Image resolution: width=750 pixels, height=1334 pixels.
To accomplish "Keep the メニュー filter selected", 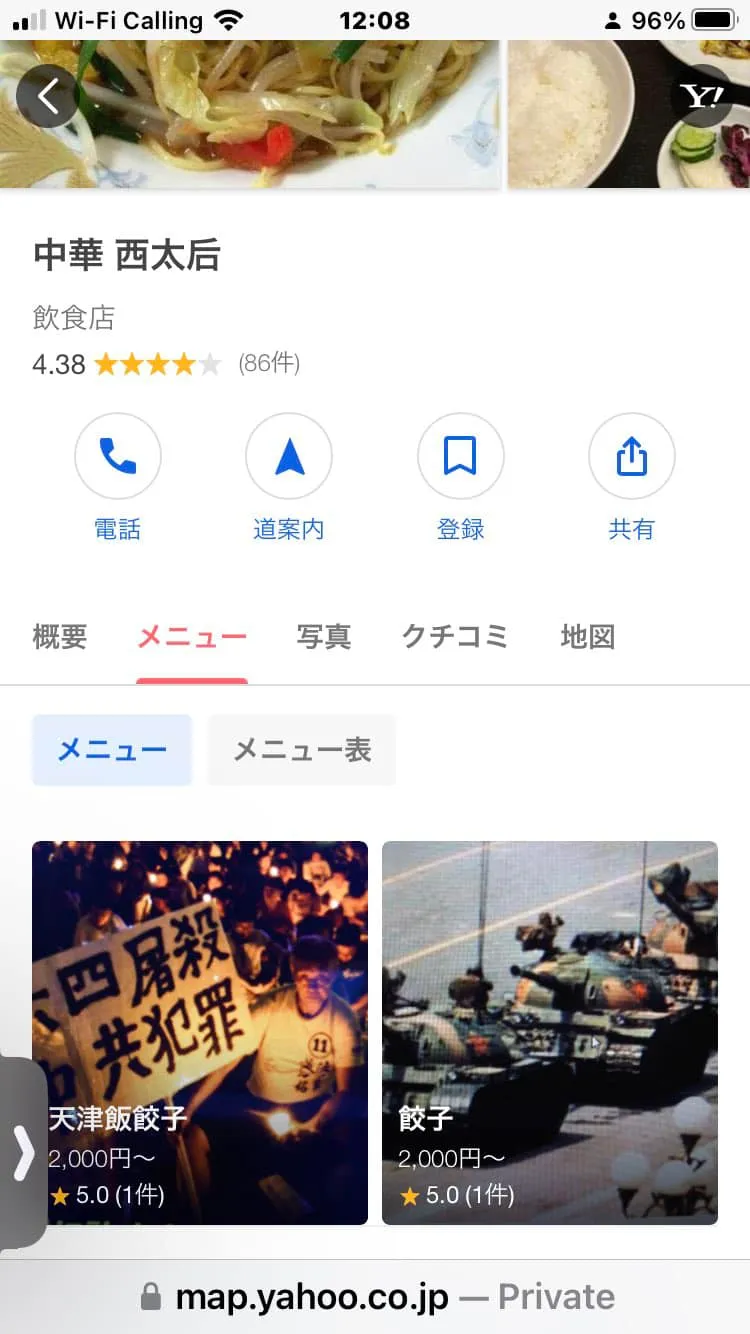I will pyautogui.click(x=112, y=750).
